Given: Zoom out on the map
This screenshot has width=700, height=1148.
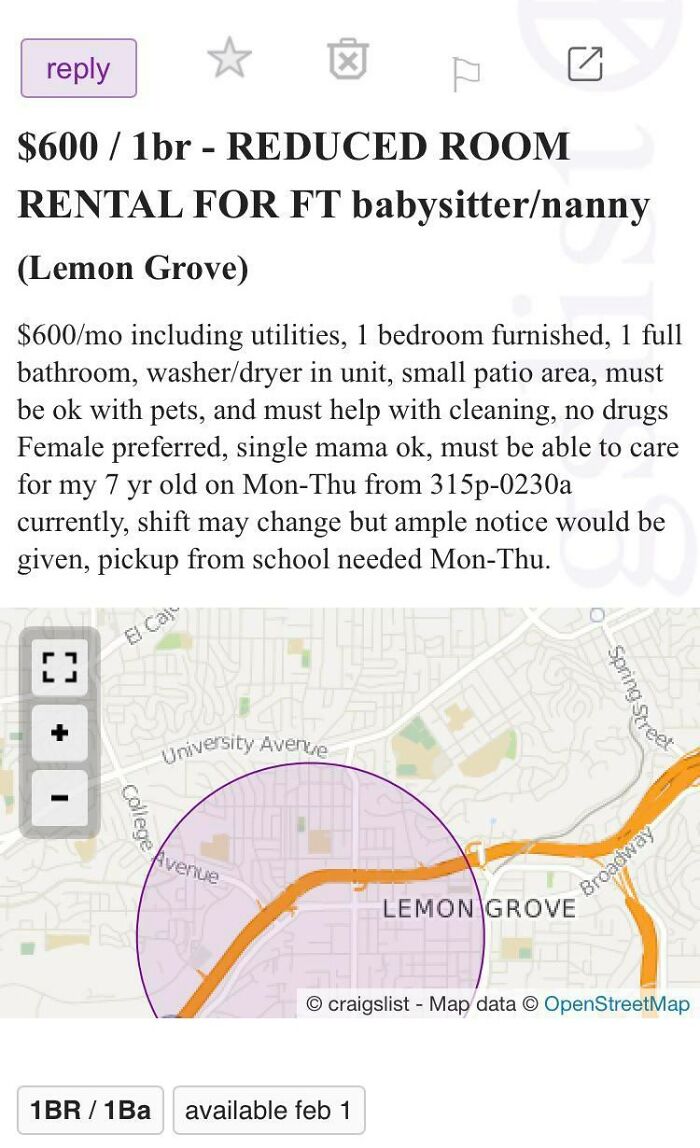Looking at the screenshot, I should tap(59, 797).
